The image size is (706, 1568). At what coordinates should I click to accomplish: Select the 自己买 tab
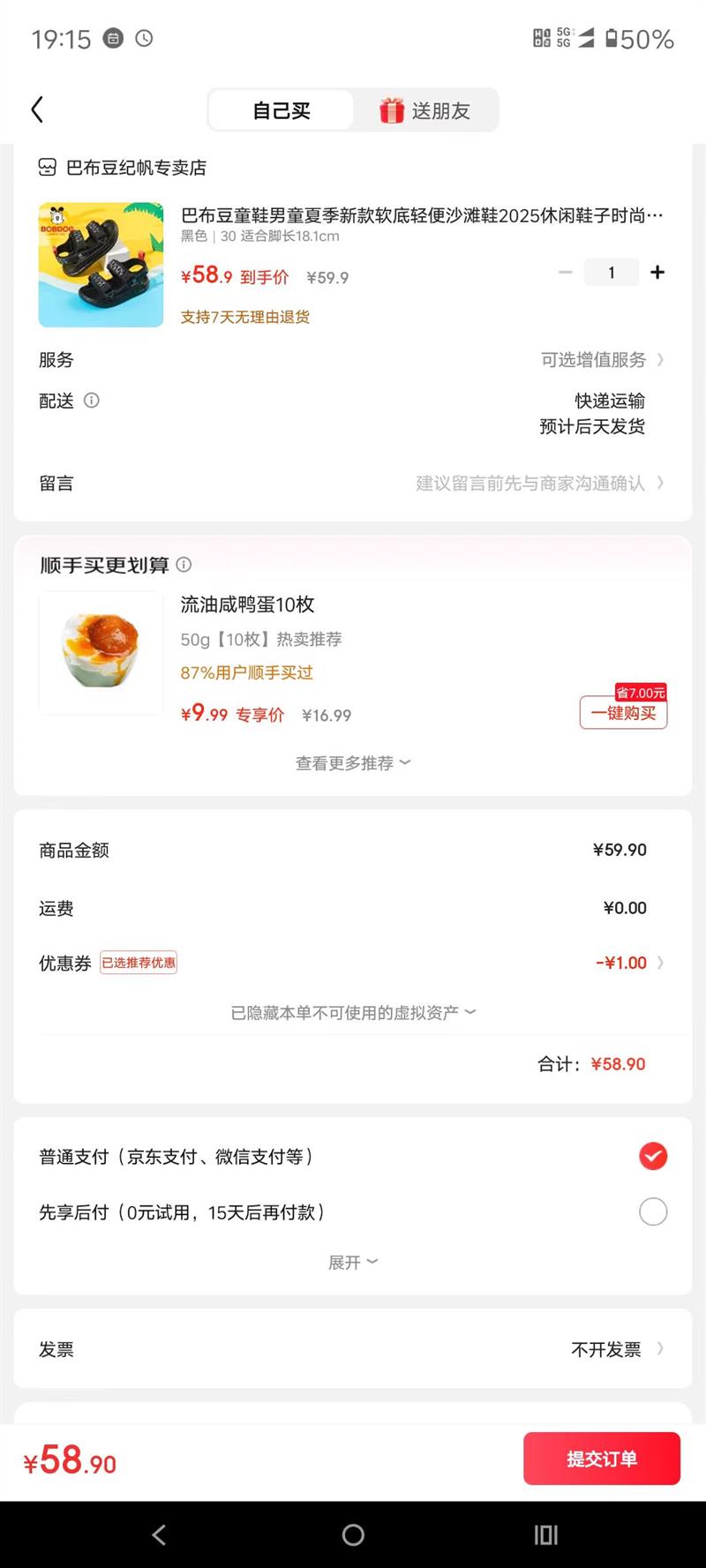pyautogui.click(x=282, y=110)
